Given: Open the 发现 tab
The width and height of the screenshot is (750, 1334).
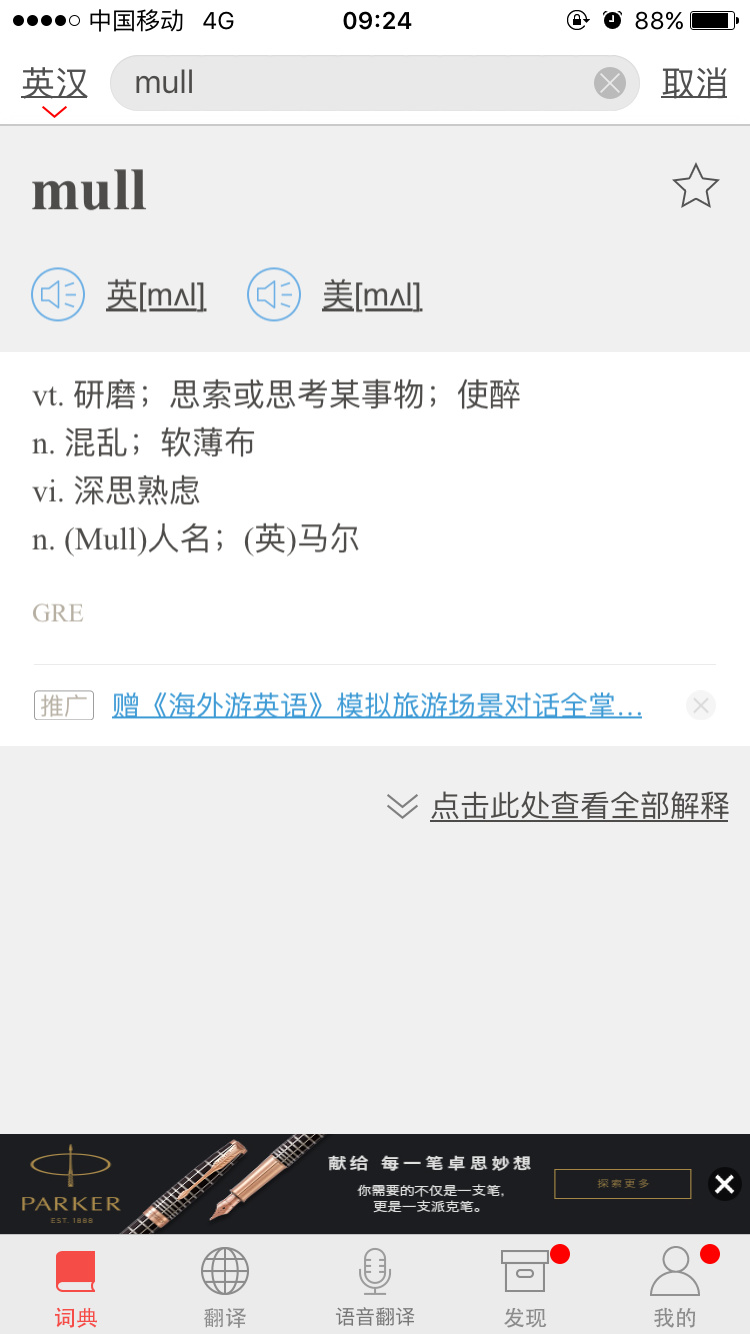Looking at the screenshot, I should point(525,1287).
